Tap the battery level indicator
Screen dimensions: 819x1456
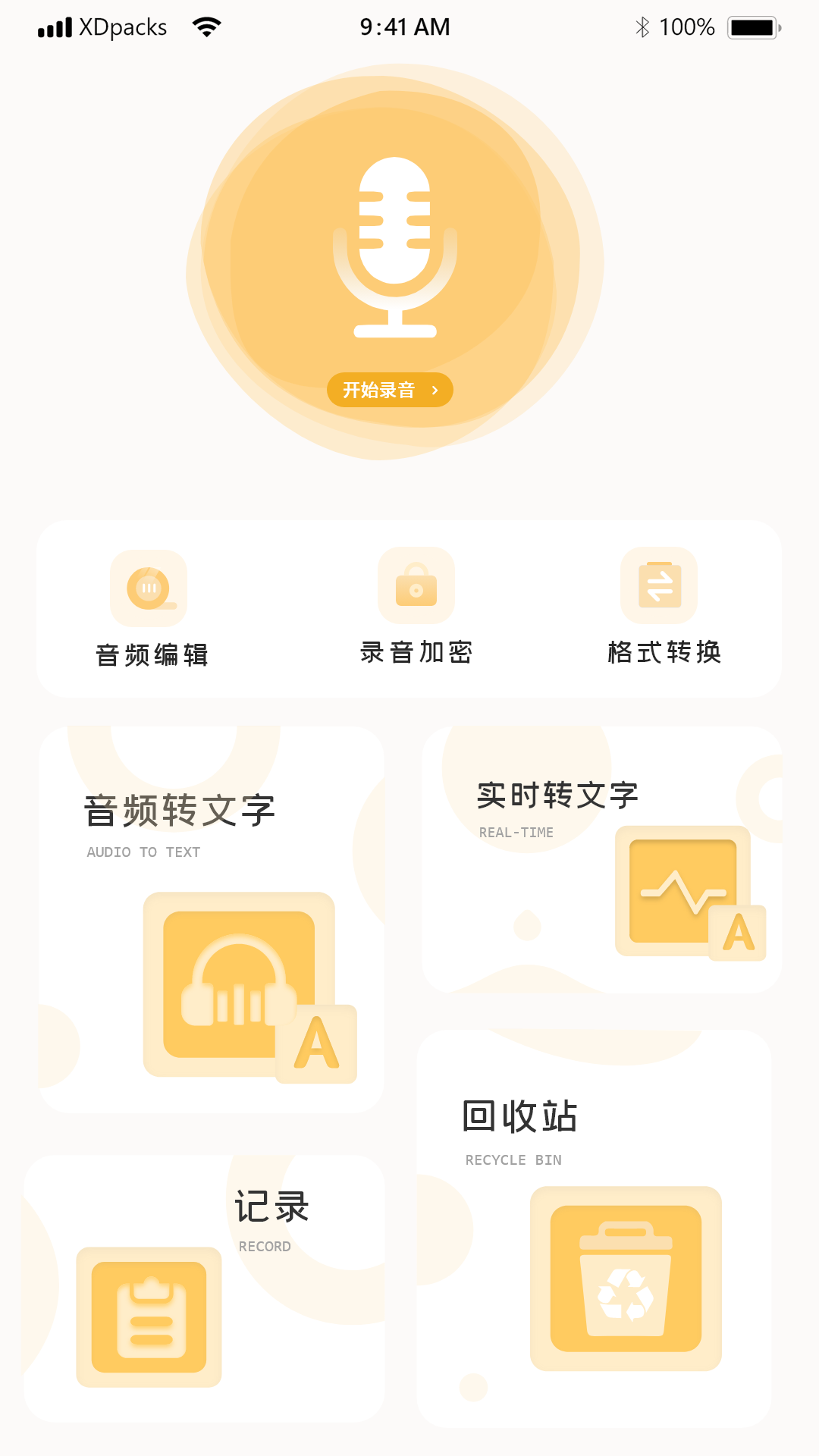[x=753, y=26]
